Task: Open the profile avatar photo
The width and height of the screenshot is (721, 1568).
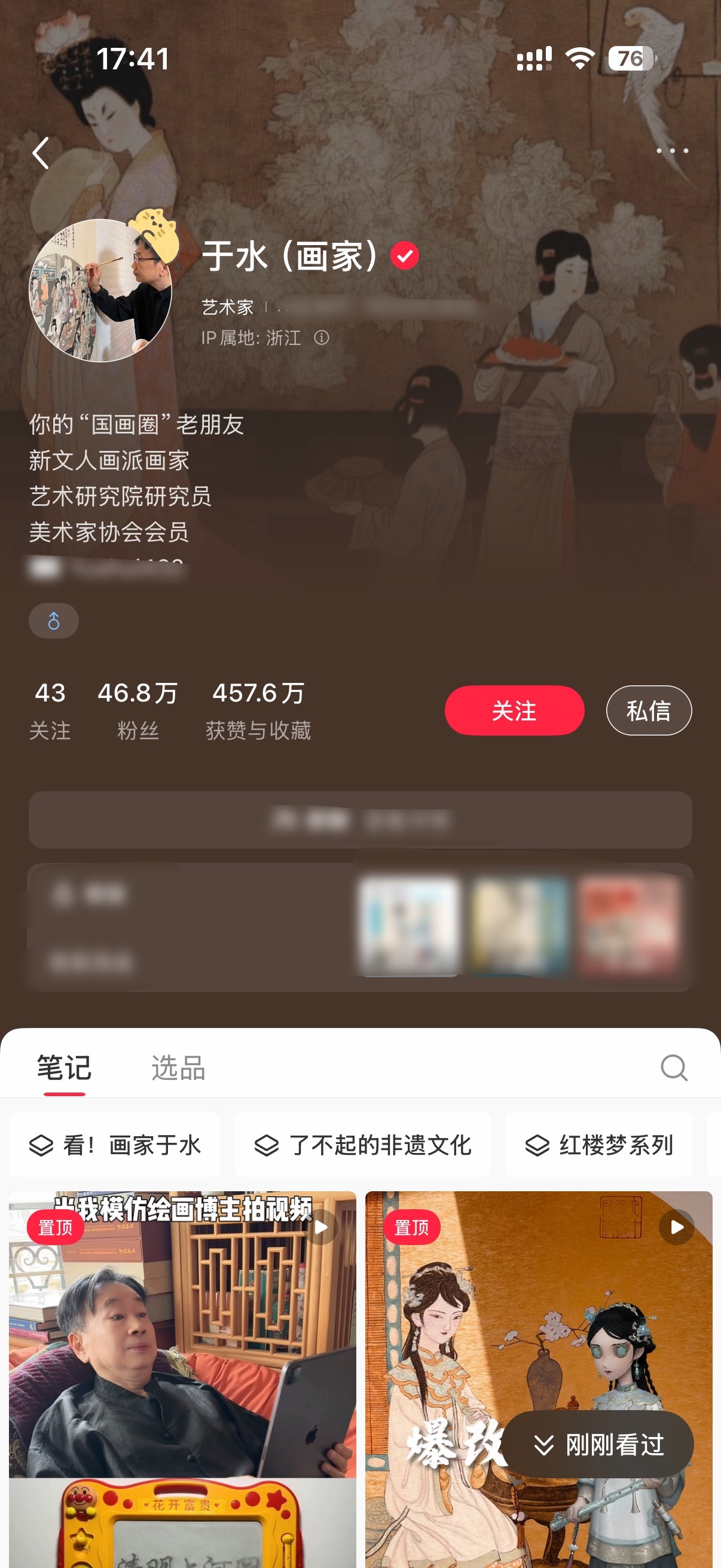Action: click(100, 291)
